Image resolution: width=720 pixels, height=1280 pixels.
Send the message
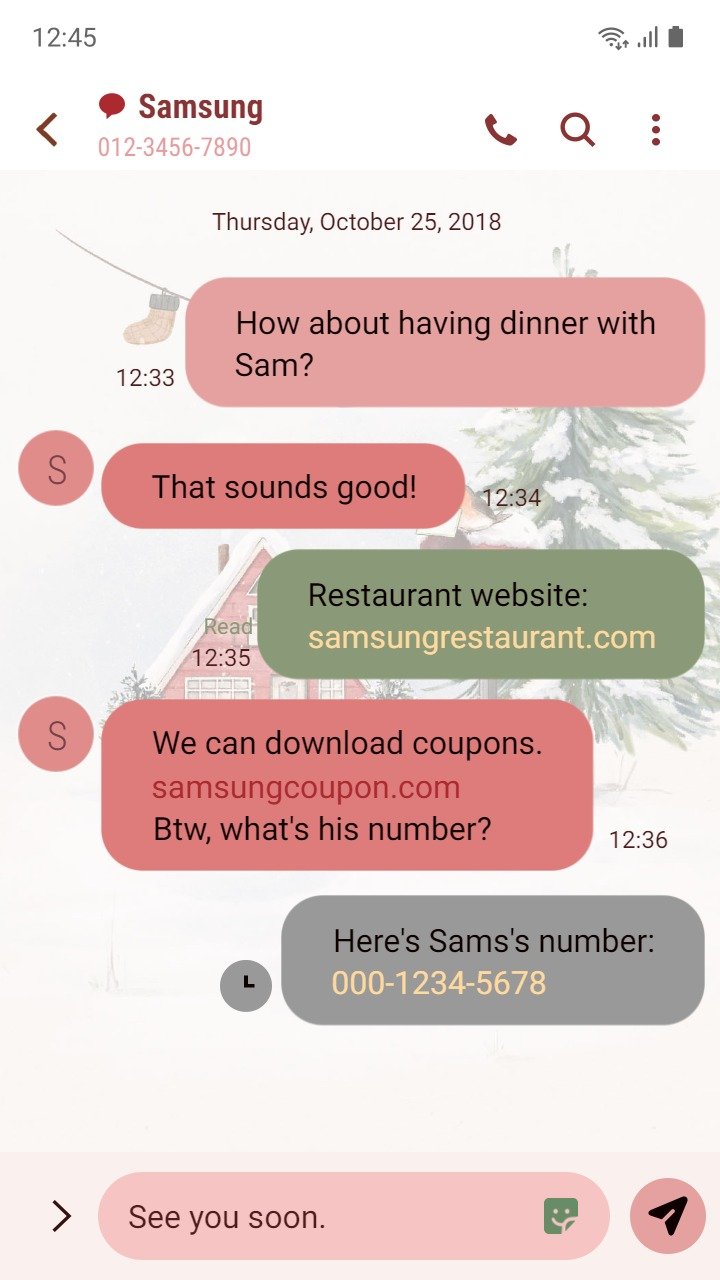click(x=668, y=1216)
